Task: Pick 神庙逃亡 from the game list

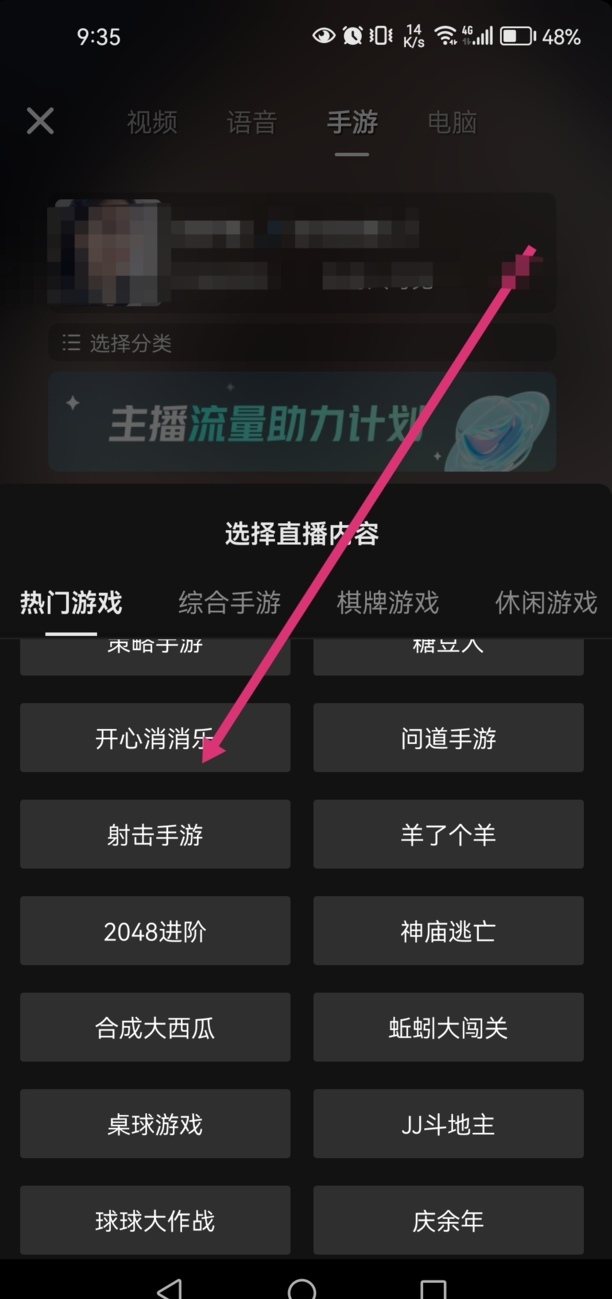Action: pos(448,931)
